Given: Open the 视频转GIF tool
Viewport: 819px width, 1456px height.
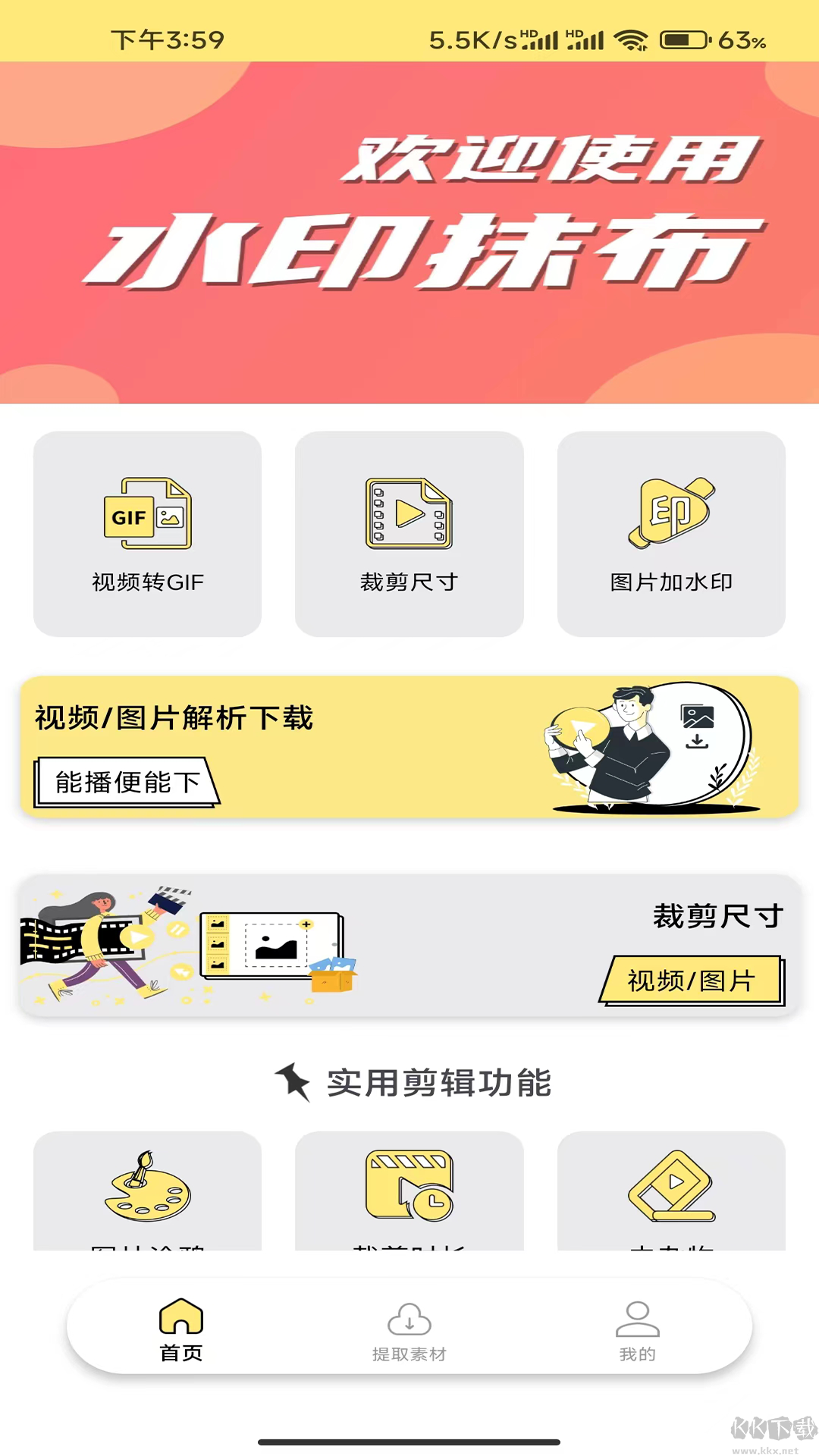Looking at the screenshot, I should (146, 535).
